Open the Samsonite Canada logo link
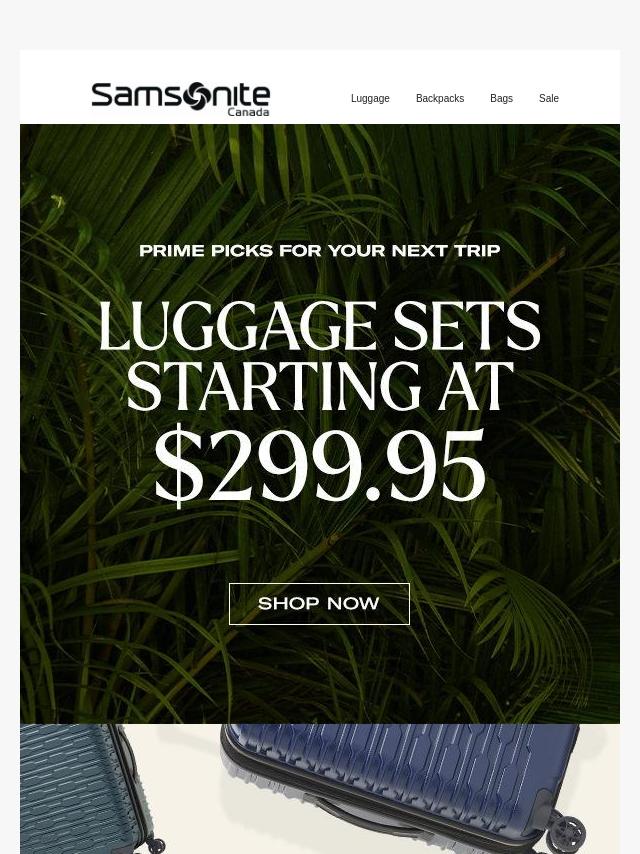 pyautogui.click(x=181, y=99)
